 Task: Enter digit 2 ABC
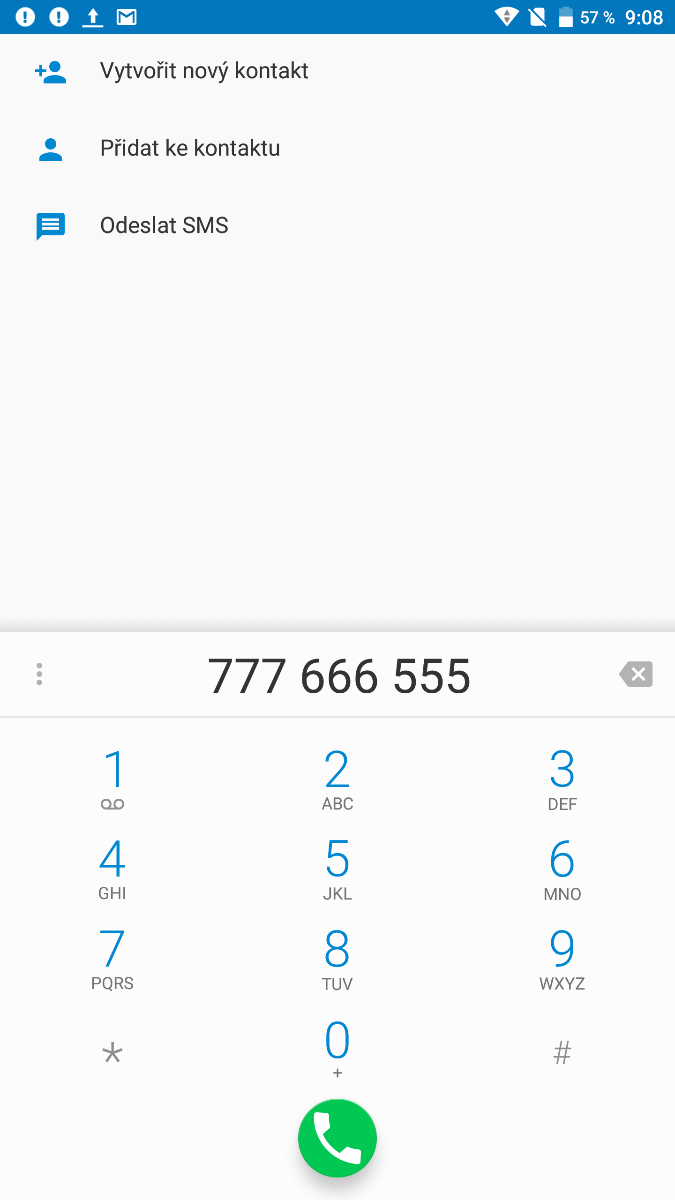(x=337, y=780)
